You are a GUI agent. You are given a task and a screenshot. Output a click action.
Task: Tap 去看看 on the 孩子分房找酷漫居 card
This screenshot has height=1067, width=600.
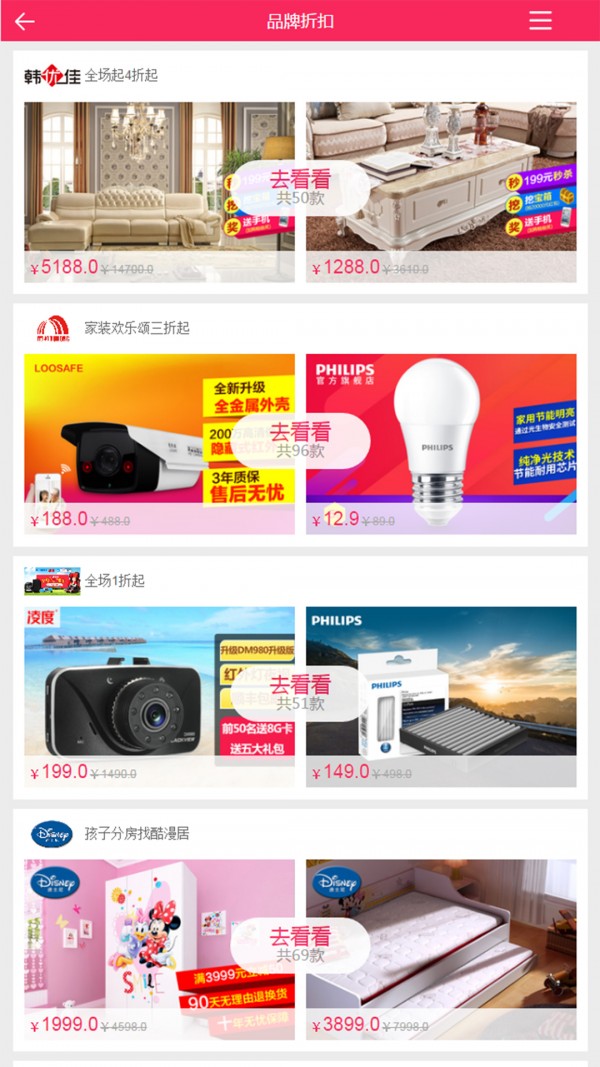point(300,945)
